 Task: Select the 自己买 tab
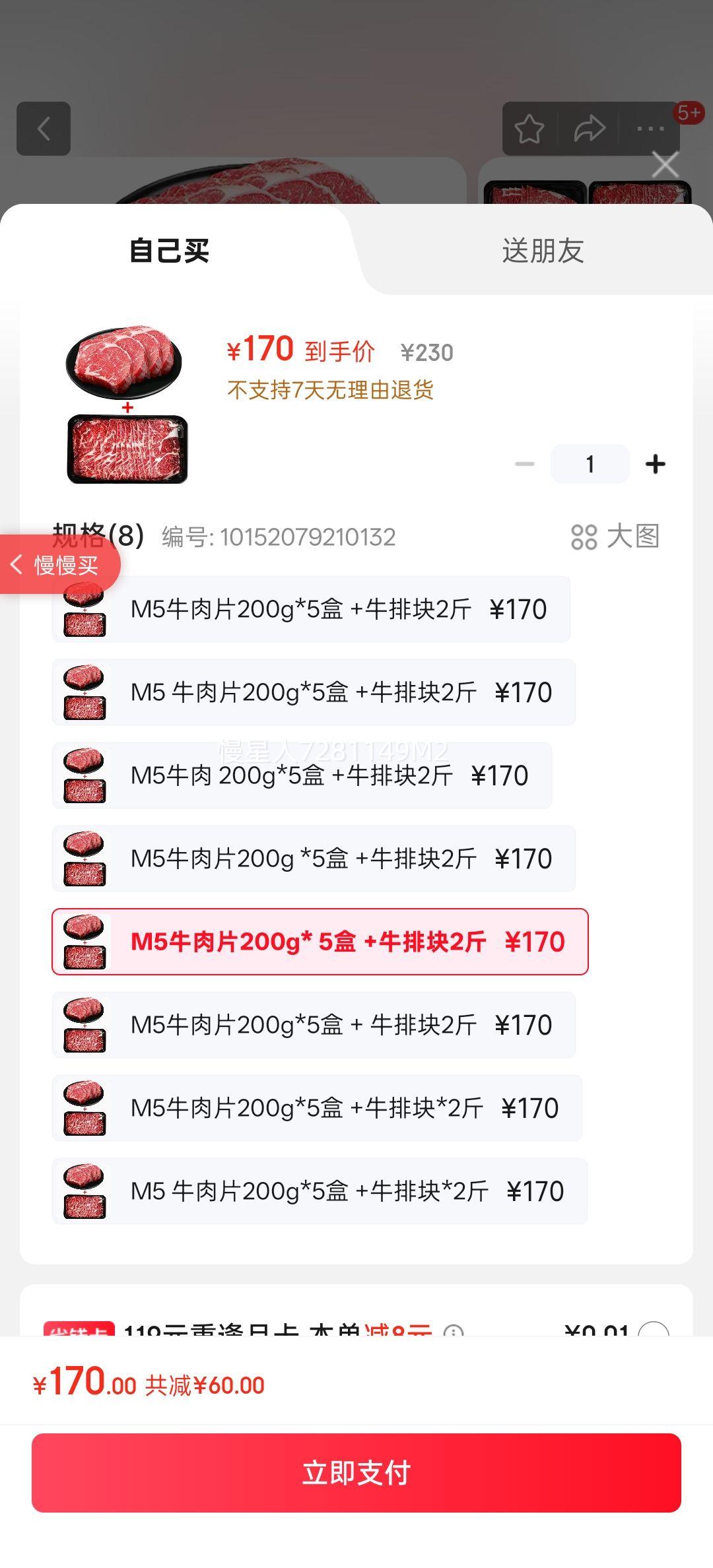[169, 251]
